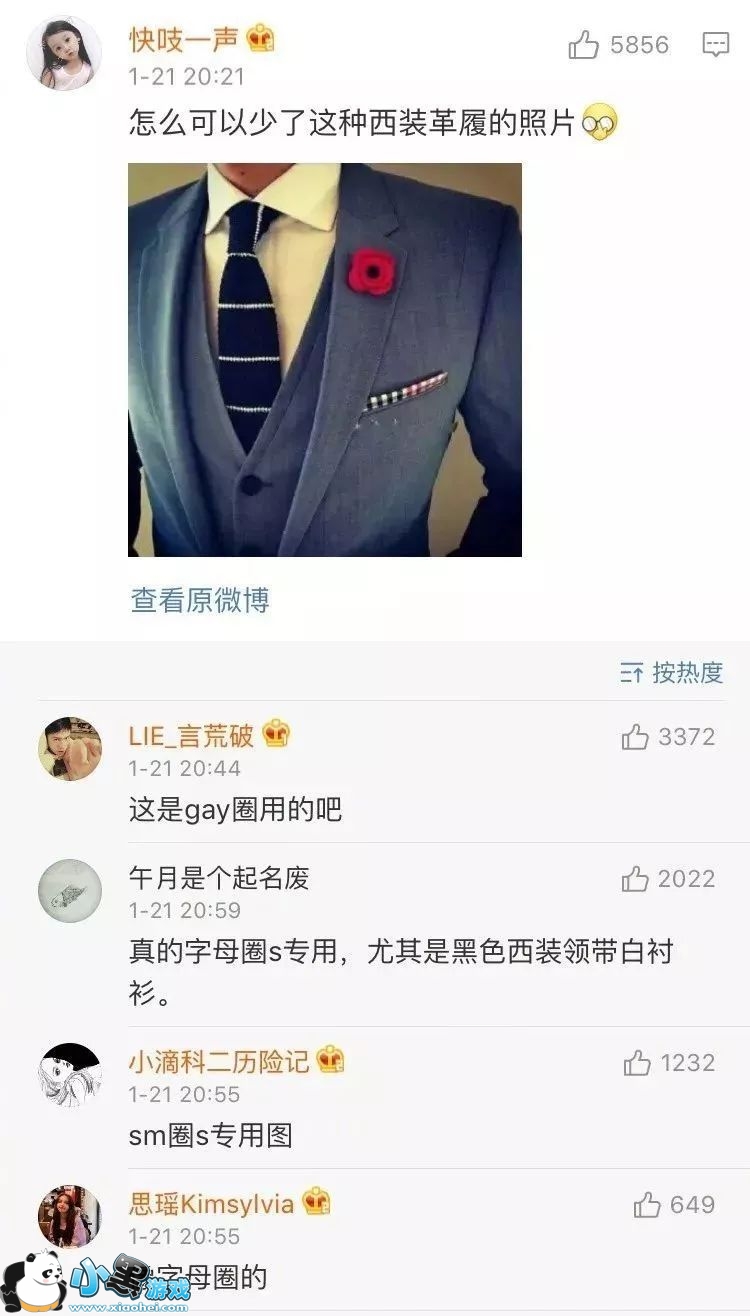This screenshot has height=1316, width=750.
Task: Open the suit photo attachment
Action: pos(325,360)
